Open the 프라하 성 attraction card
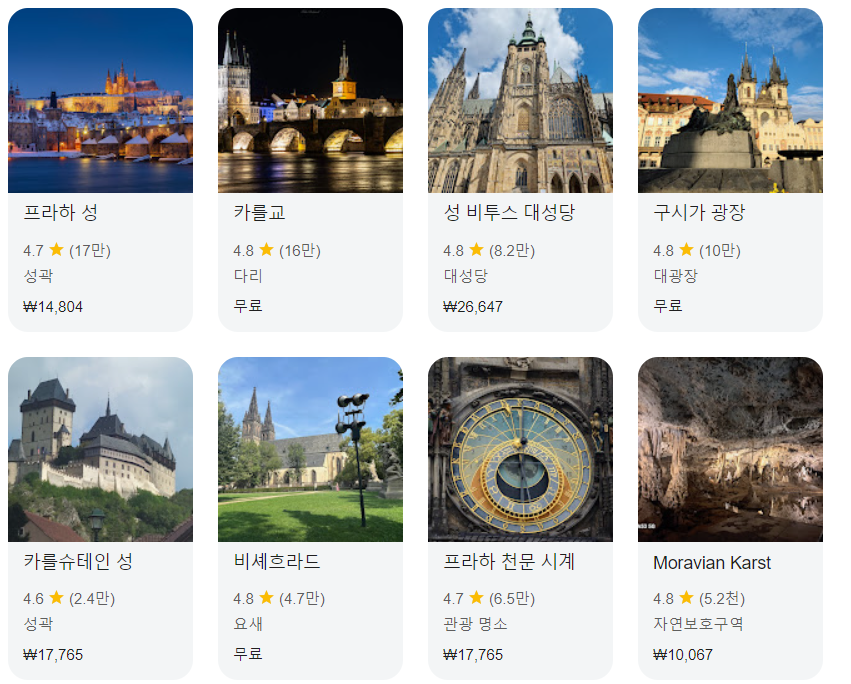The width and height of the screenshot is (851, 684). click(x=100, y=170)
